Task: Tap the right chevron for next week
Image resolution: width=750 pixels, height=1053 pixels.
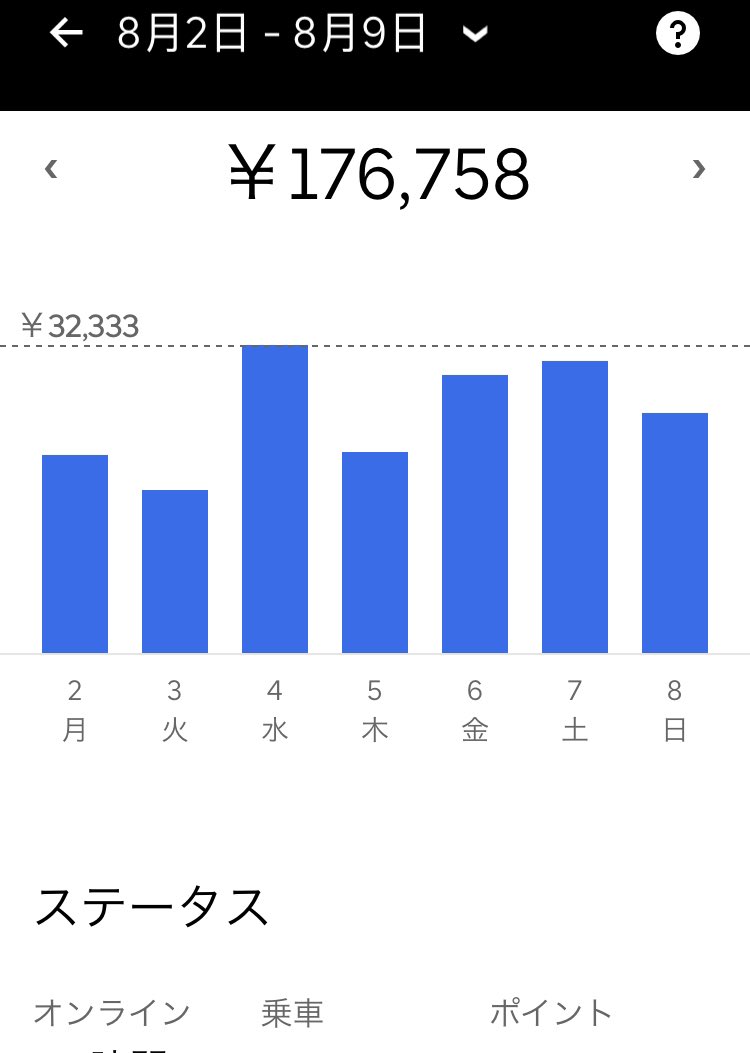Action: point(700,168)
